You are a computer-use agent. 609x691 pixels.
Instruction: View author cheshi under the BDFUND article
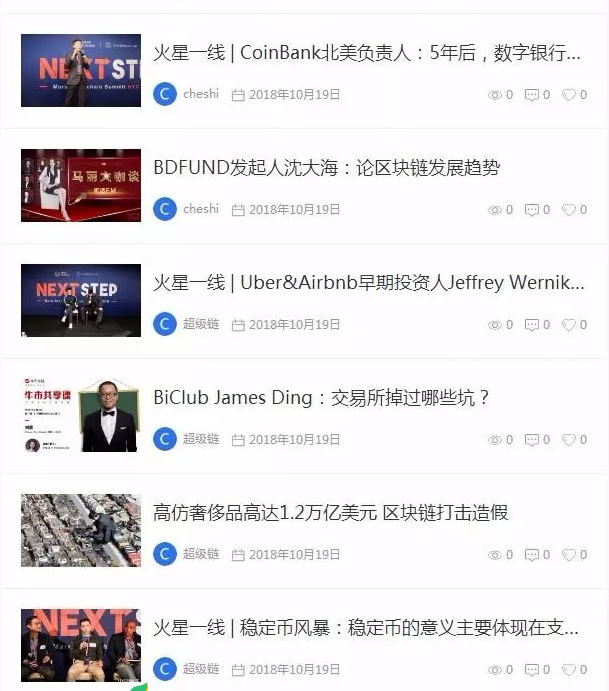point(200,210)
